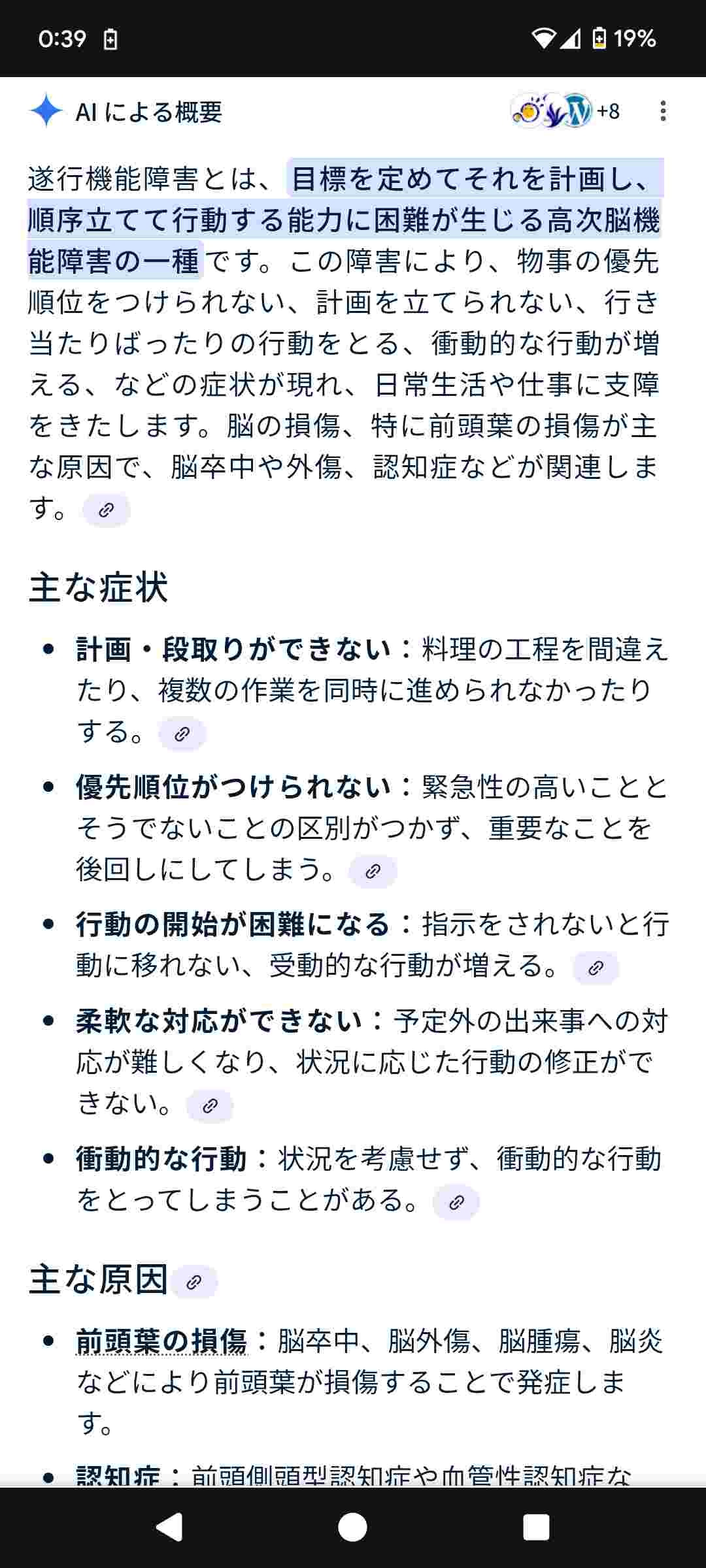The image size is (706, 1568).
Task: Open the three-dot overflow menu
Action: pyautogui.click(x=663, y=111)
